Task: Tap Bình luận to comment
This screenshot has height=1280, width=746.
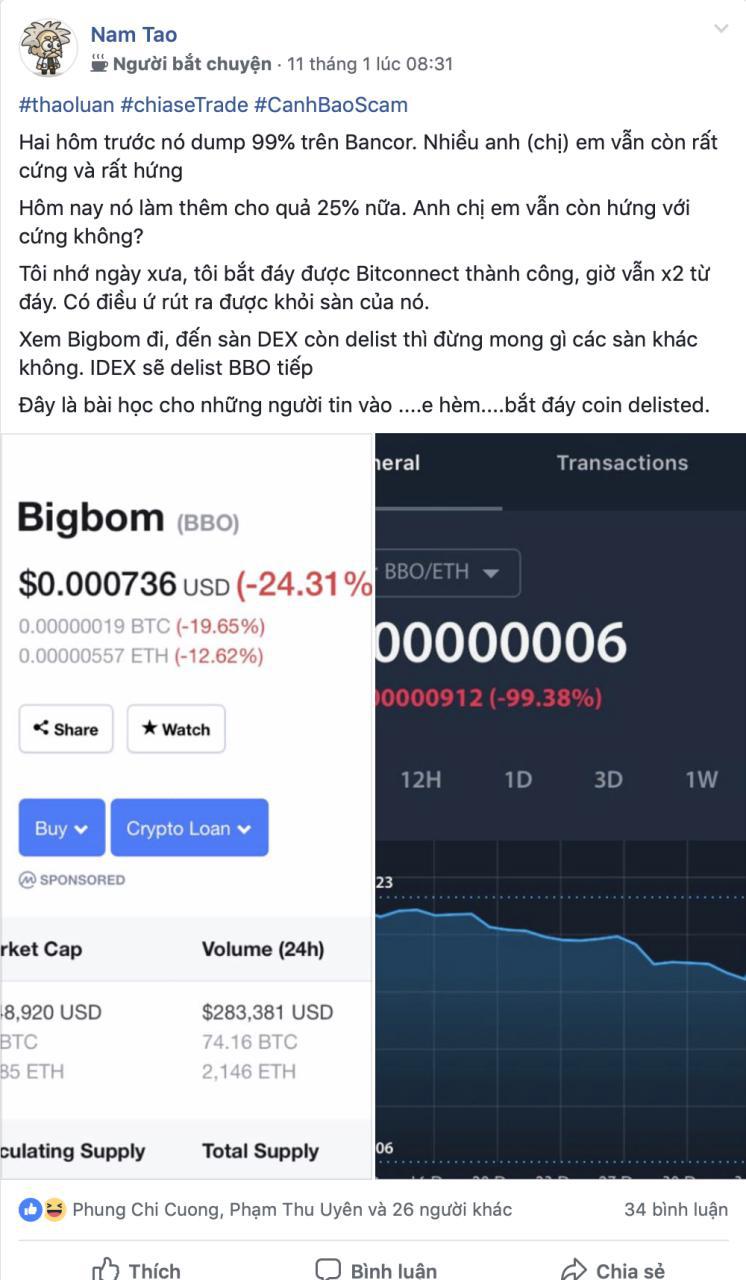Action: pyautogui.click(x=376, y=1270)
